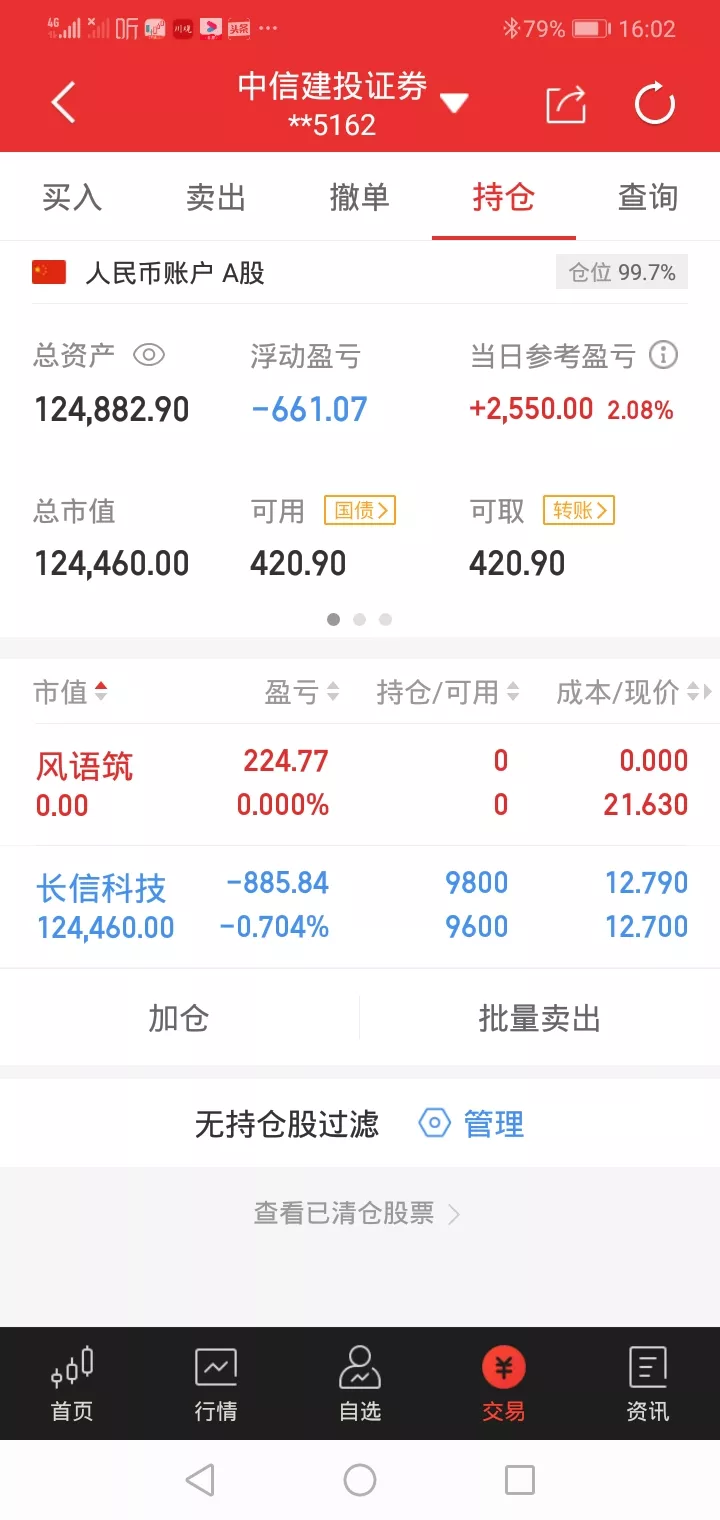The width and height of the screenshot is (720, 1520).
Task: Tap the 国债 link next to 可用
Action: point(360,511)
